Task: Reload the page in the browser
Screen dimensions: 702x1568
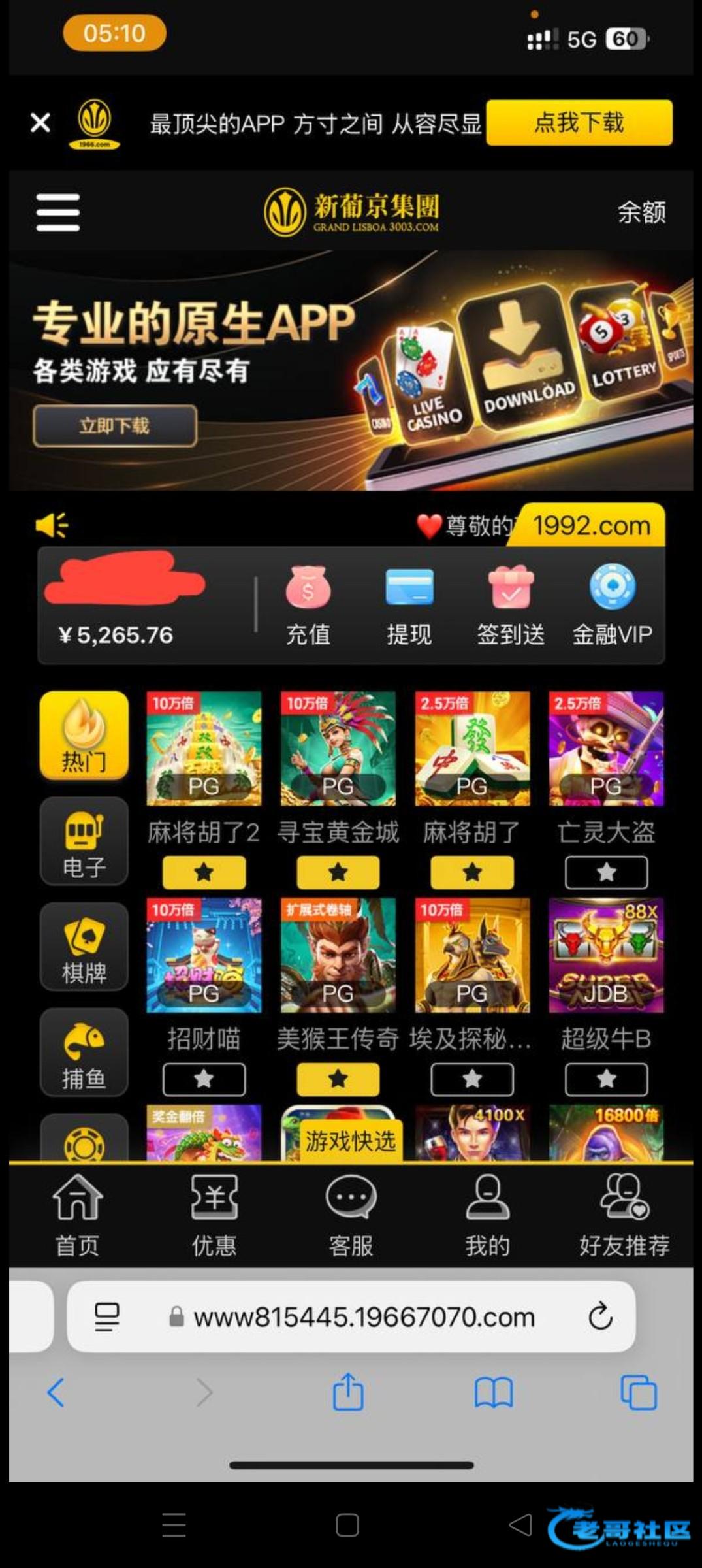Action: point(600,1316)
